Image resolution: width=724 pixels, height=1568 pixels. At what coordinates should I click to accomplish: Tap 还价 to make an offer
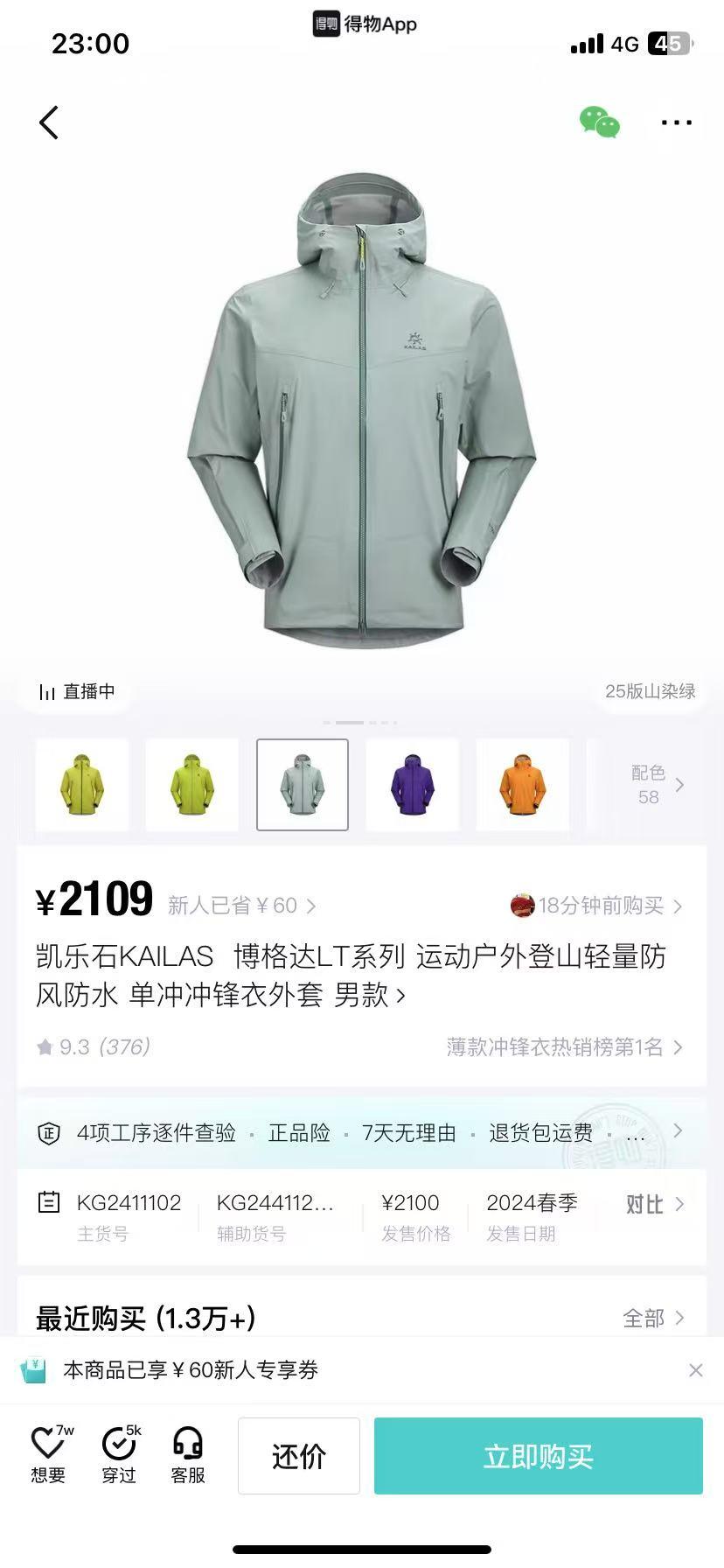298,1456
